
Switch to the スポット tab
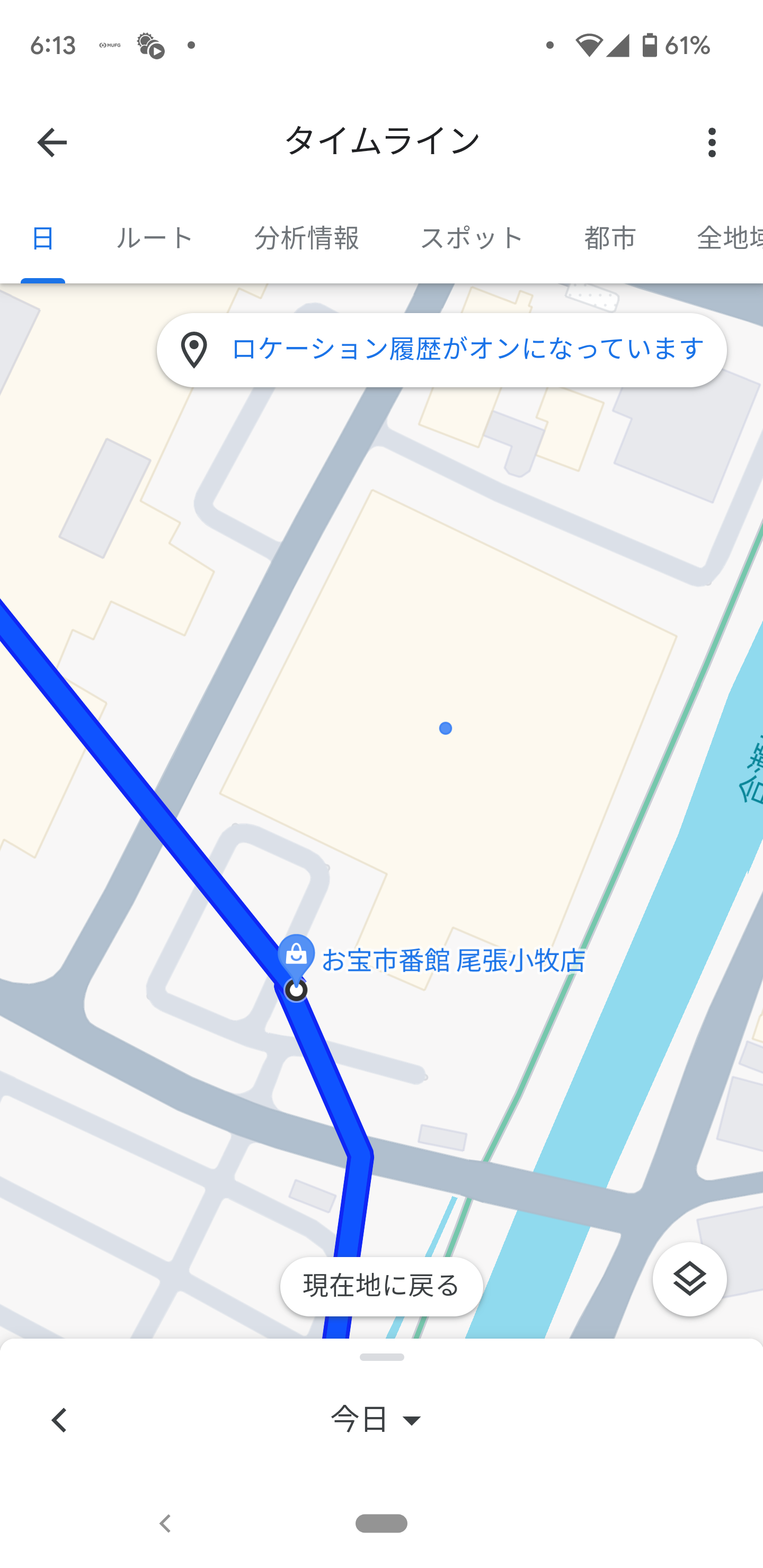pyautogui.click(x=472, y=238)
